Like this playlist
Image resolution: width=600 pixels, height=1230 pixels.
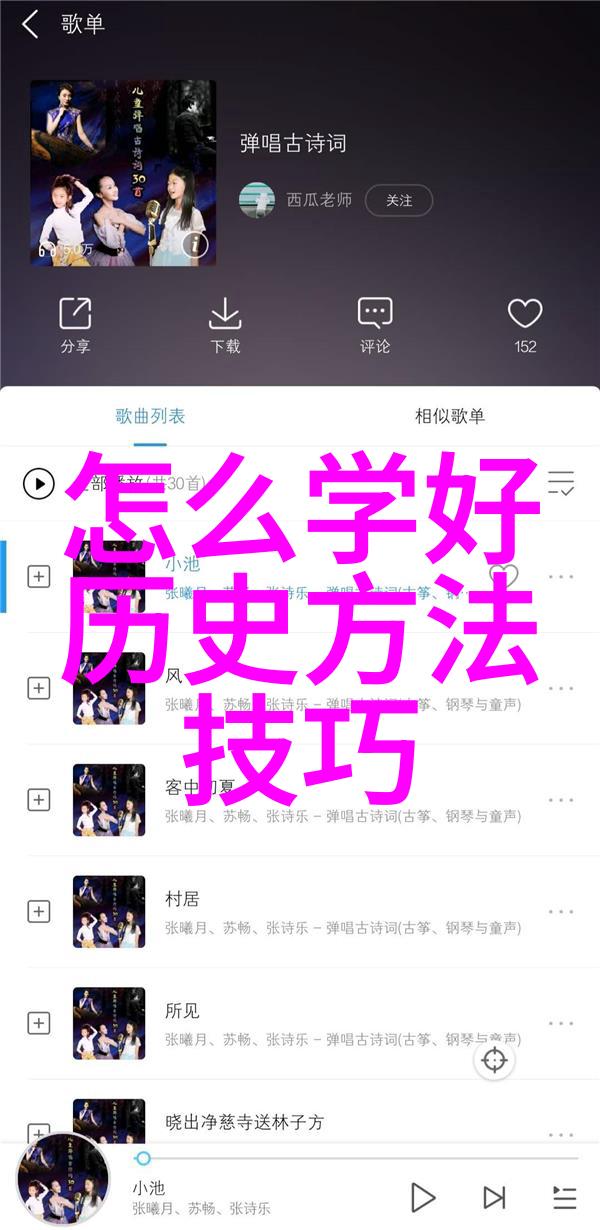point(525,326)
